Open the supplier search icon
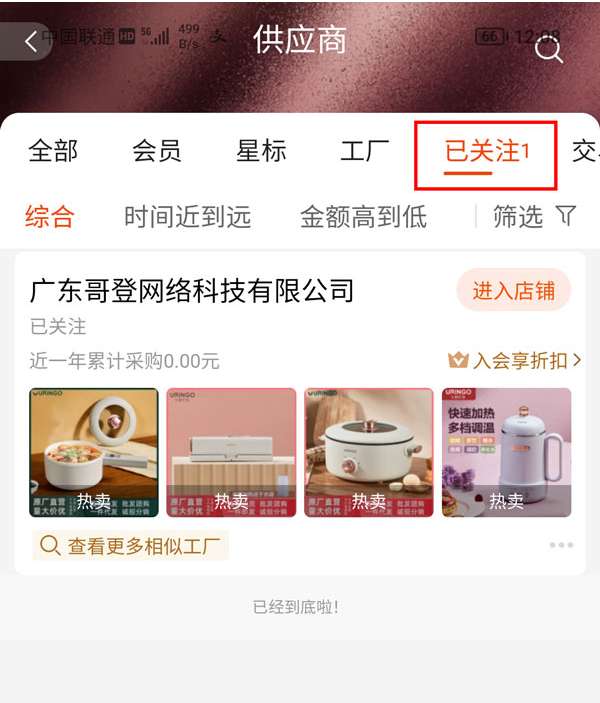The image size is (600, 703). (549, 48)
